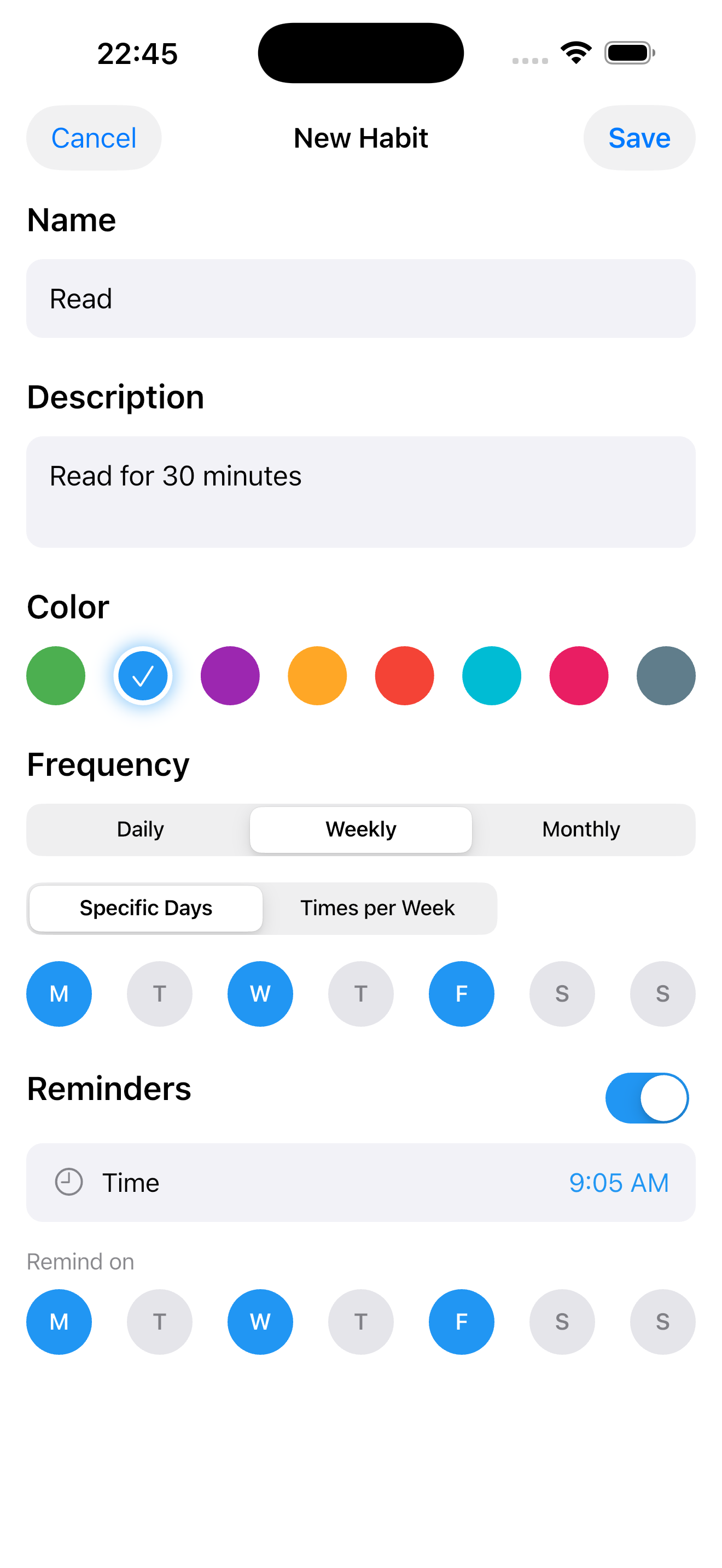The height and width of the screenshot is (1568, 722).
Task: Select Tuesday under Remind on
Action: (160, 1321)
